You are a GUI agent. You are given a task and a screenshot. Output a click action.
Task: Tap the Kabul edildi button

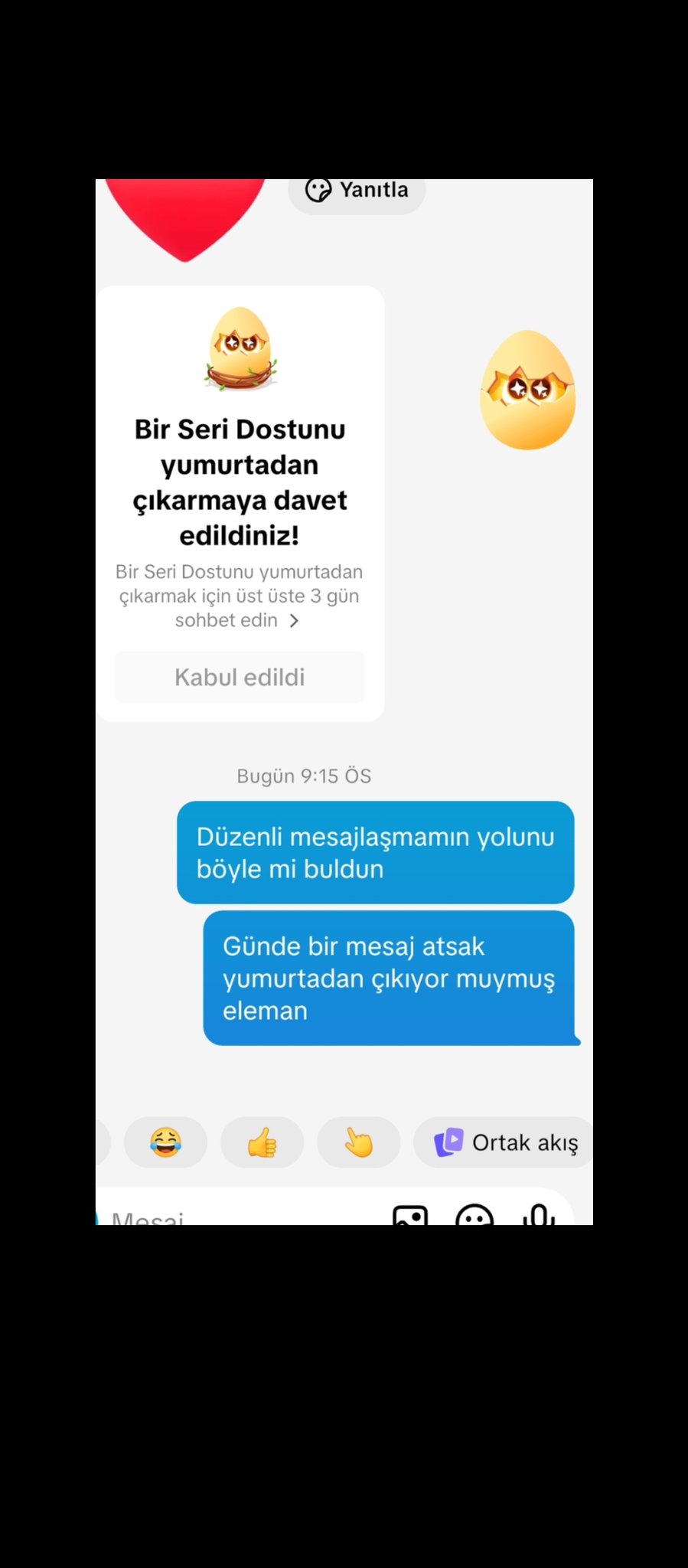(240, 678)
